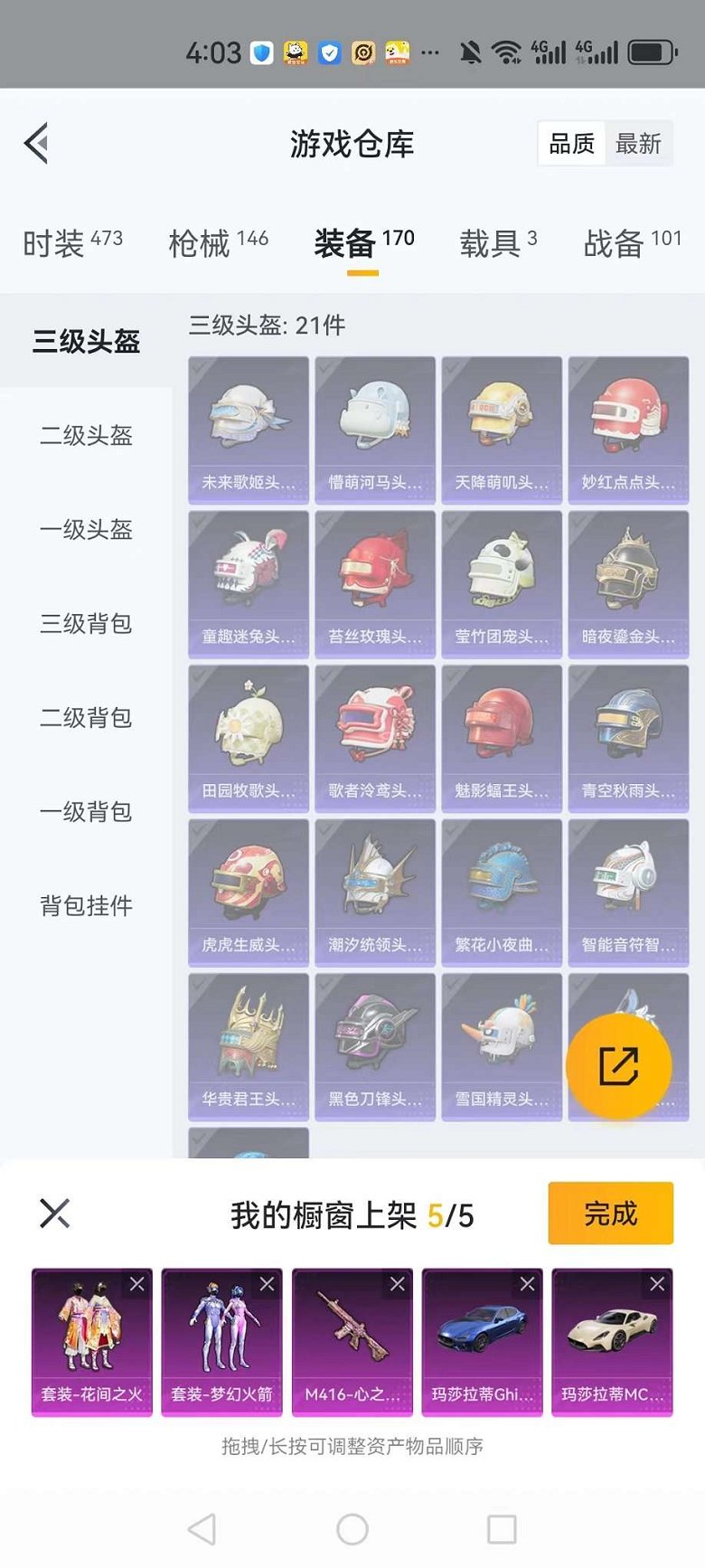This screenshot has height=1568, width=705.
Task: Choose the 虎虎生威头盔 helmet
Action: coord(249,893)
